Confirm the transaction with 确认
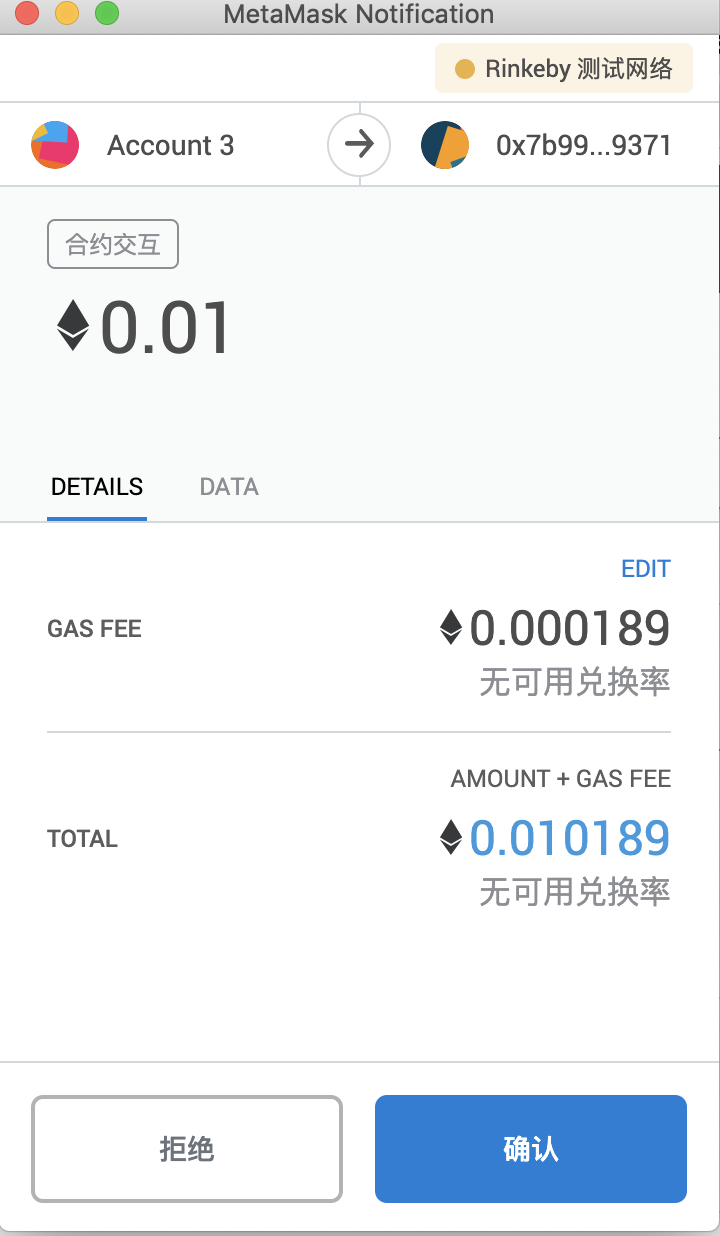This screenshot has height=1236, width=720. point(530,1149)
